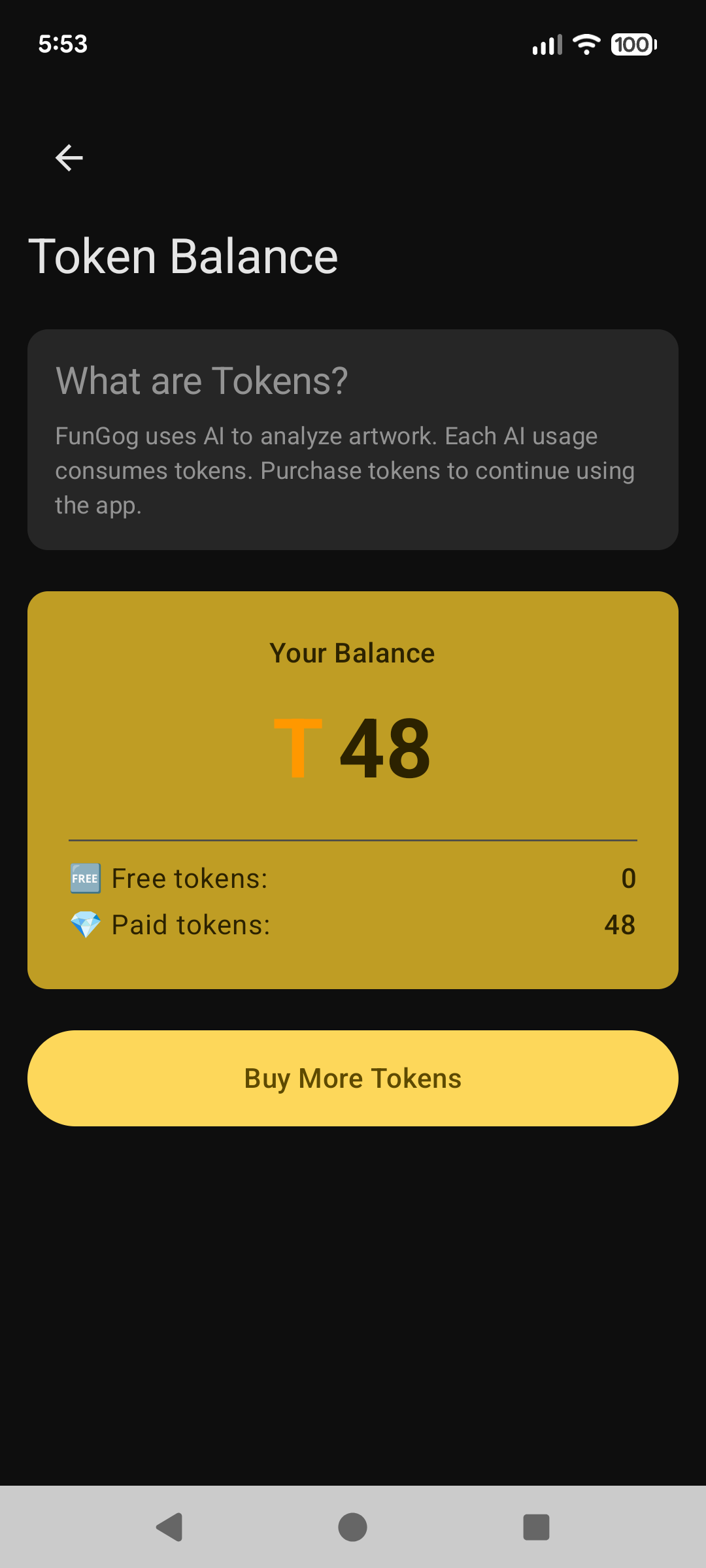Tap the balance number 48

click(384, 747)
